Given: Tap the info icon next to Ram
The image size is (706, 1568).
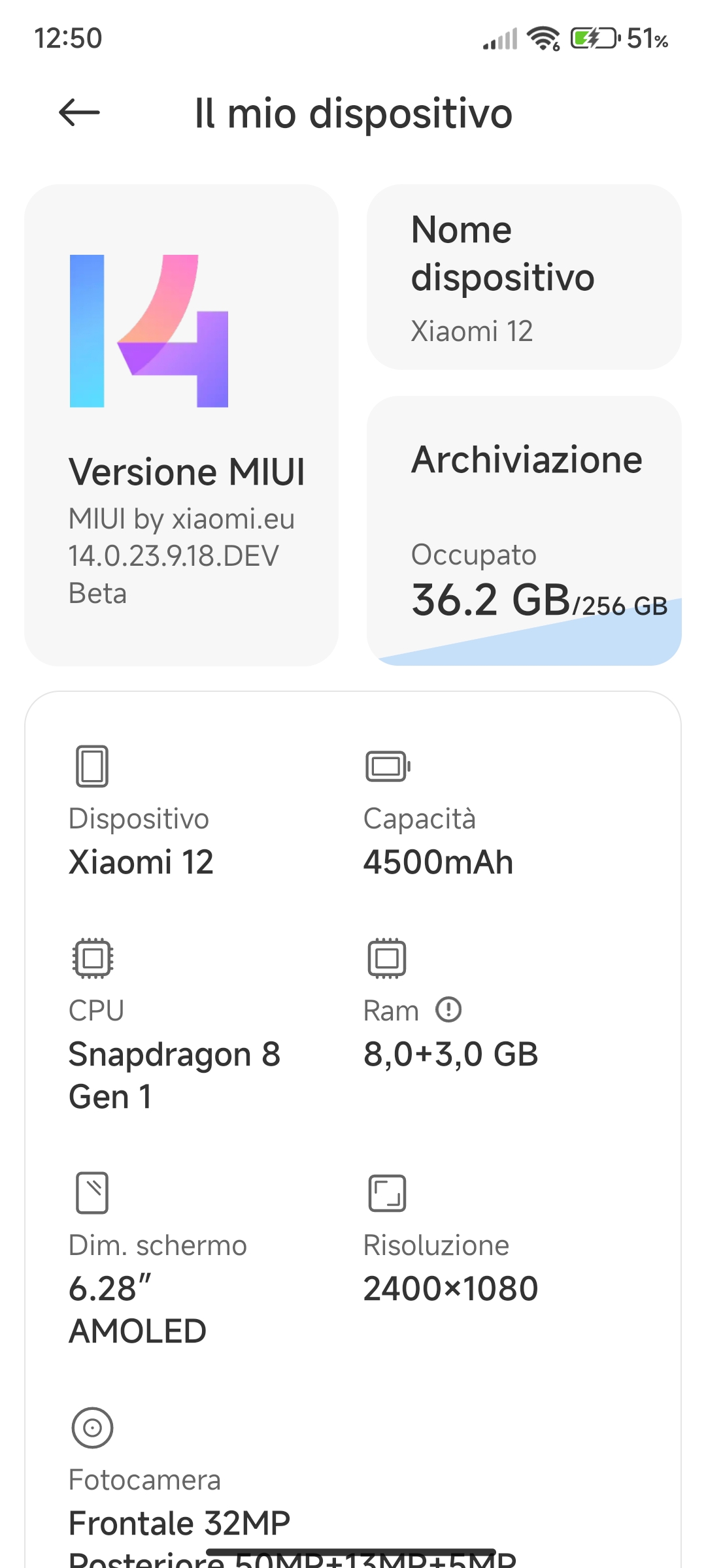Looking at the screenshot, I should coord(449,1009).
